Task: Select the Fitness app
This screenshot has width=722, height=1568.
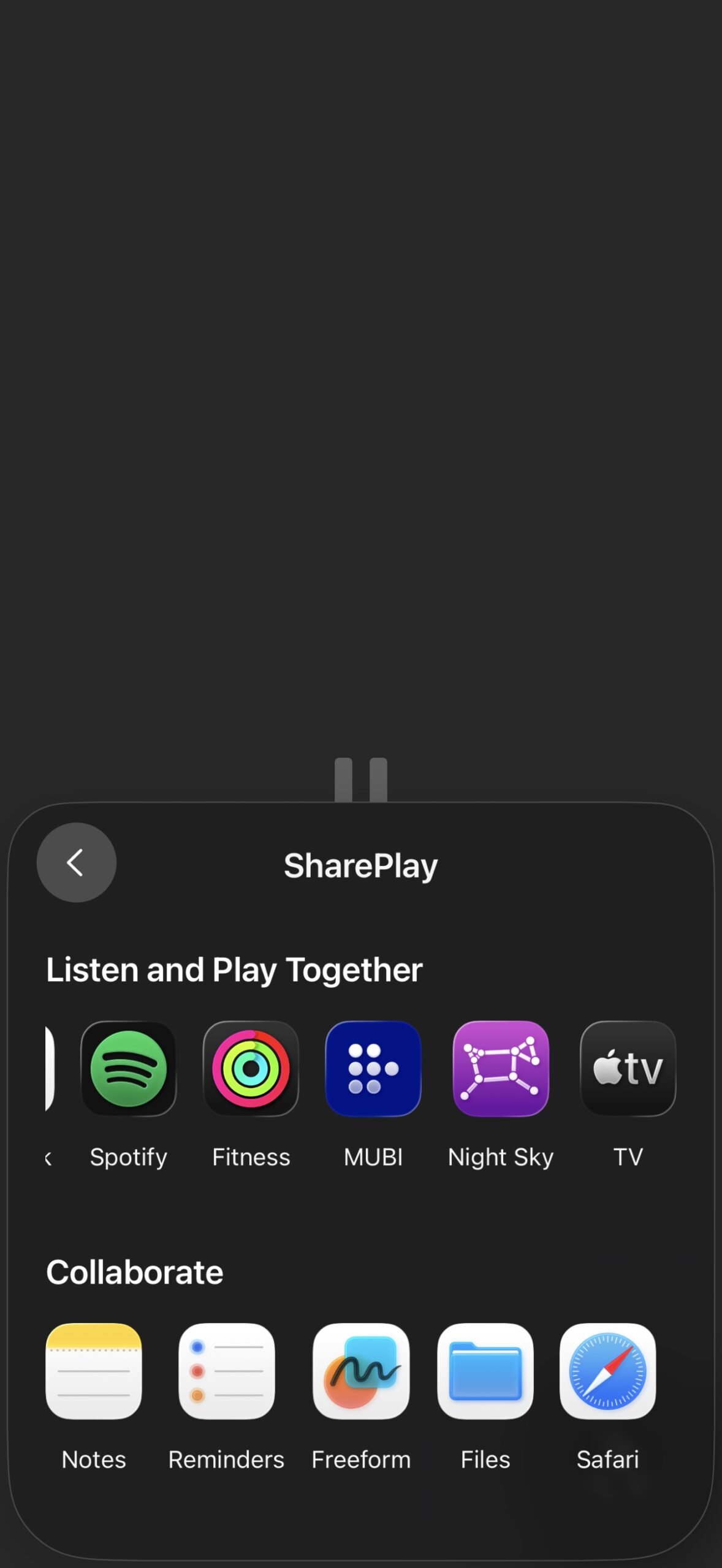Action: tap(251, 1069)
